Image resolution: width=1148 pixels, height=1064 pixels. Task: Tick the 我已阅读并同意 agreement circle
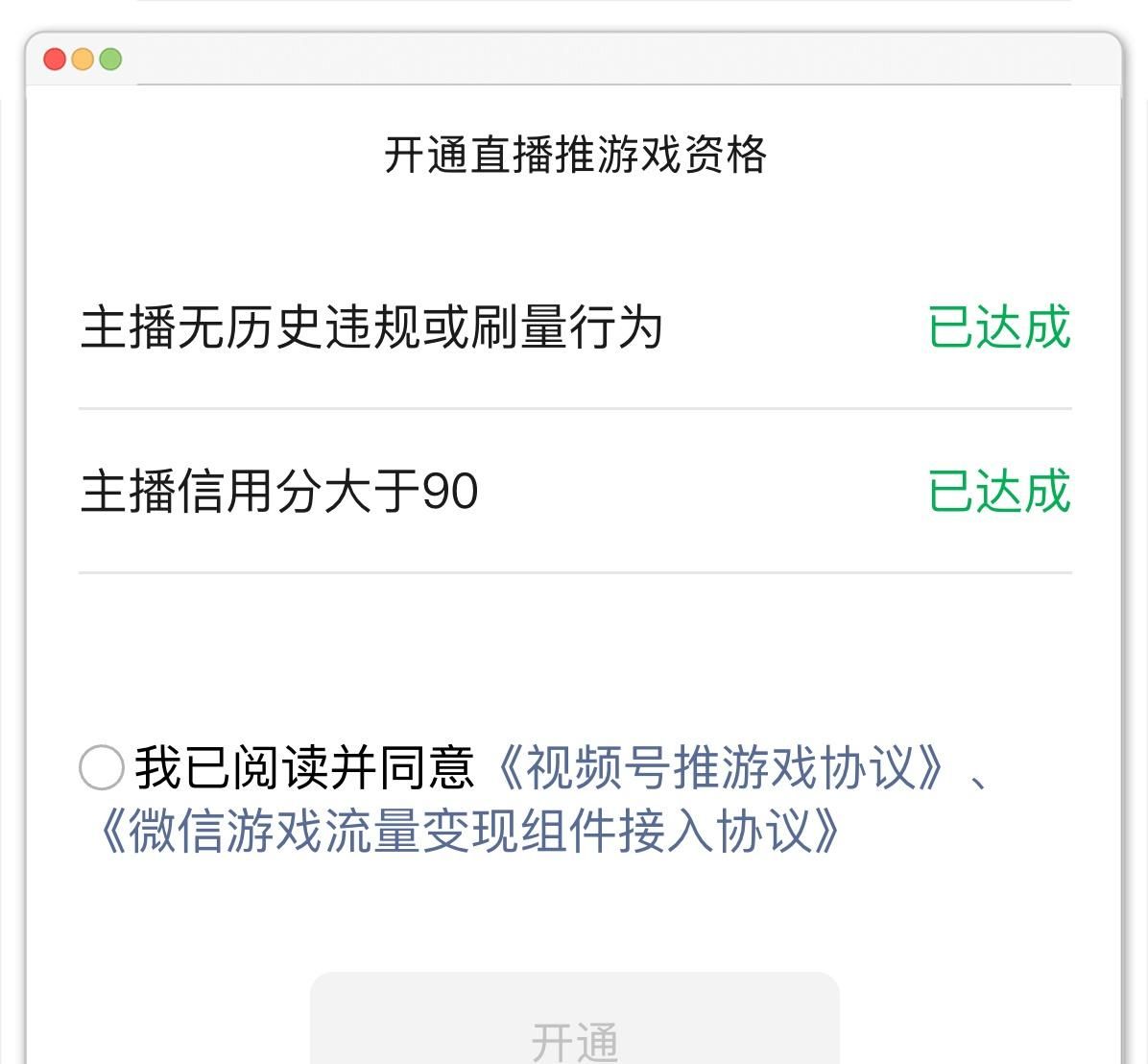coord(101,767)
